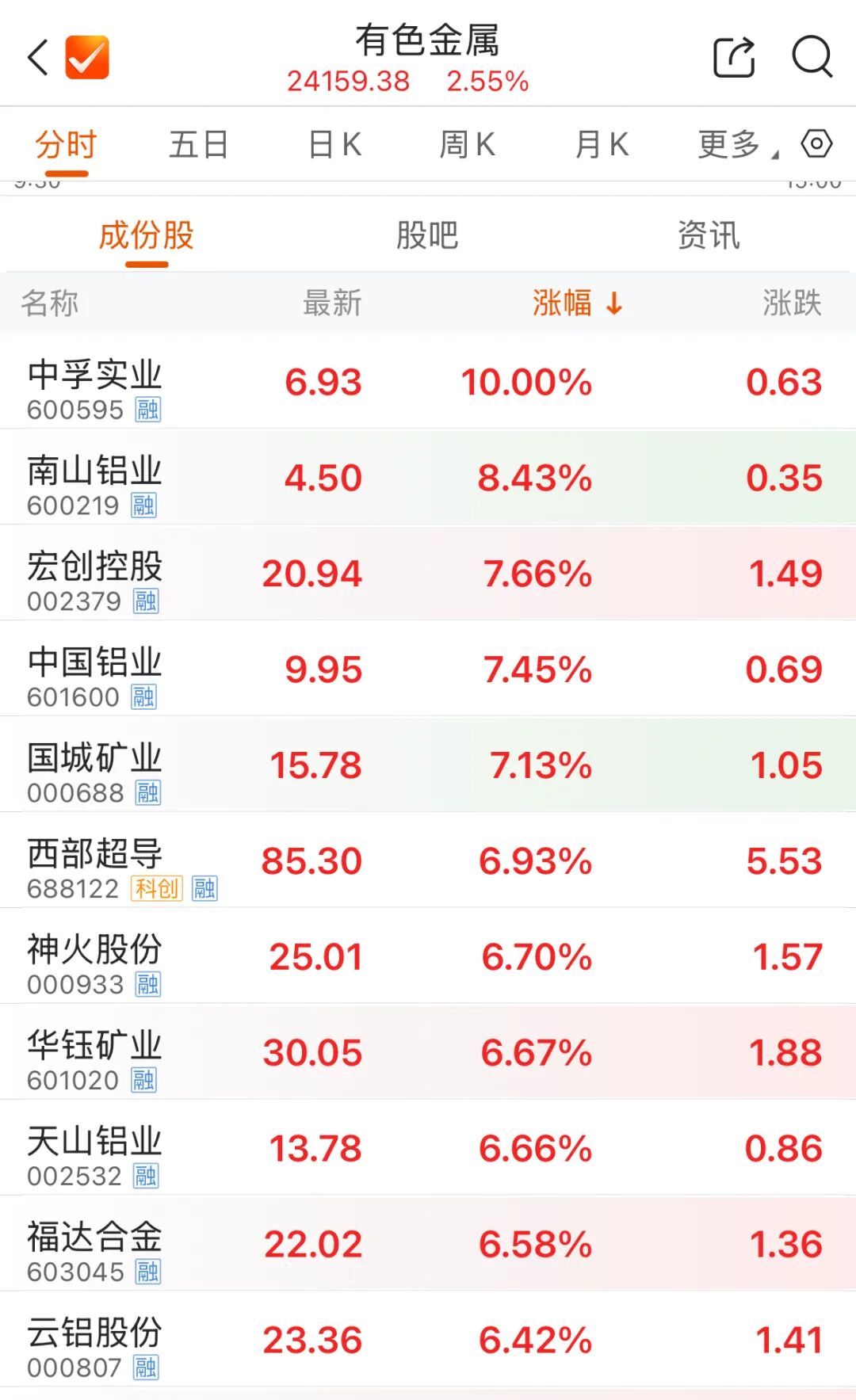Share the 有色金属 sector page
This screenshot has height=1400, width=856.
pos(734,57)
